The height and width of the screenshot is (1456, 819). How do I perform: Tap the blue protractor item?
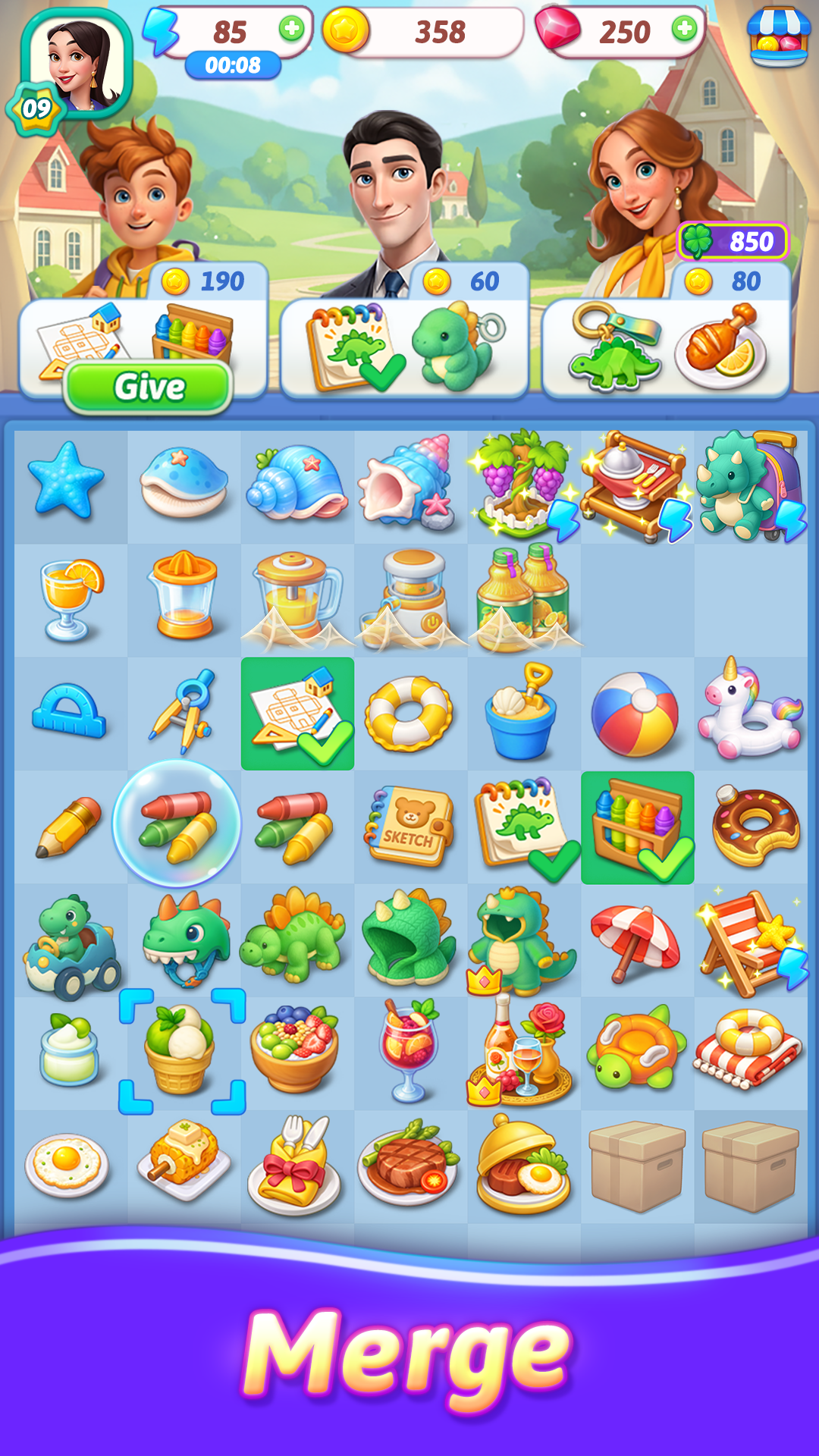68,713
